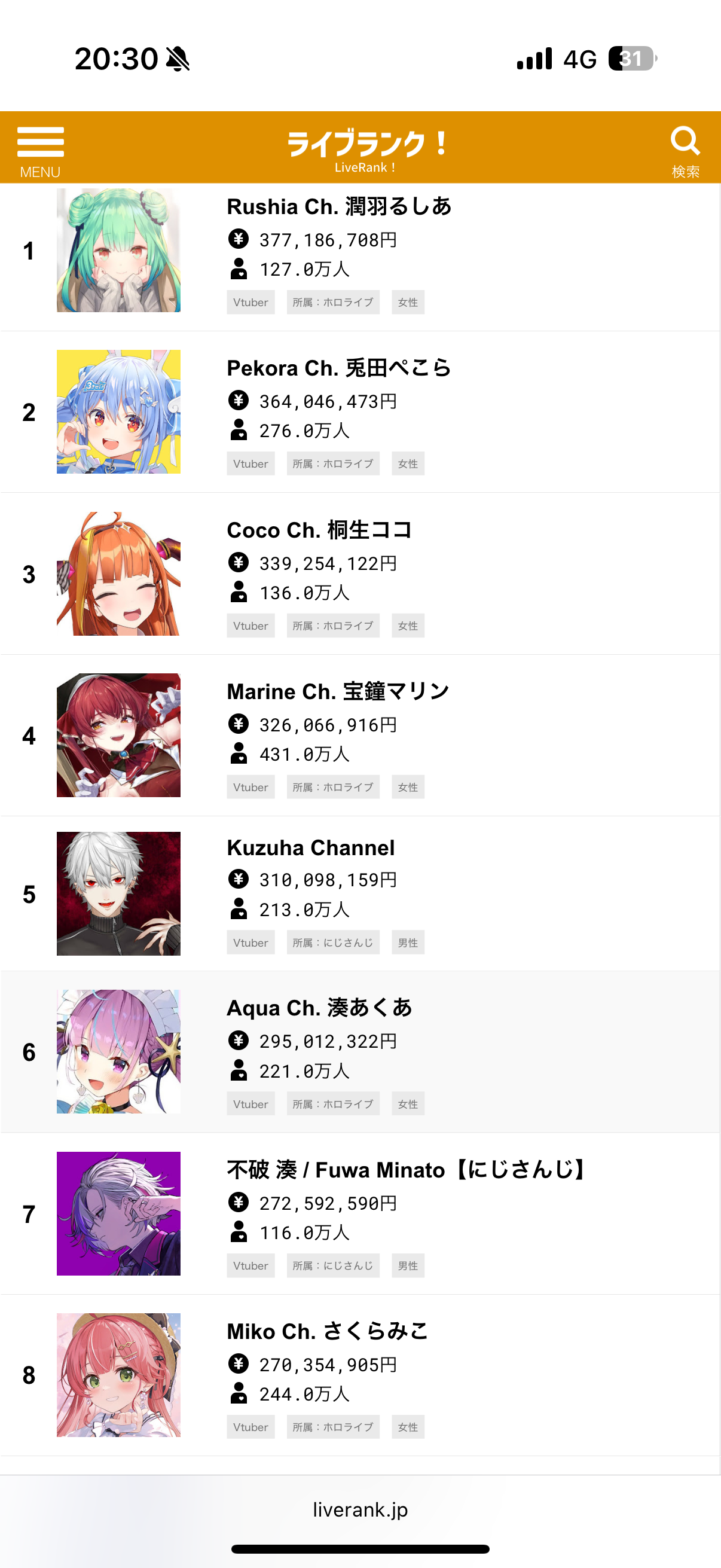Tap the 女性 tag under Marine Ch.

tap(408, 788)
